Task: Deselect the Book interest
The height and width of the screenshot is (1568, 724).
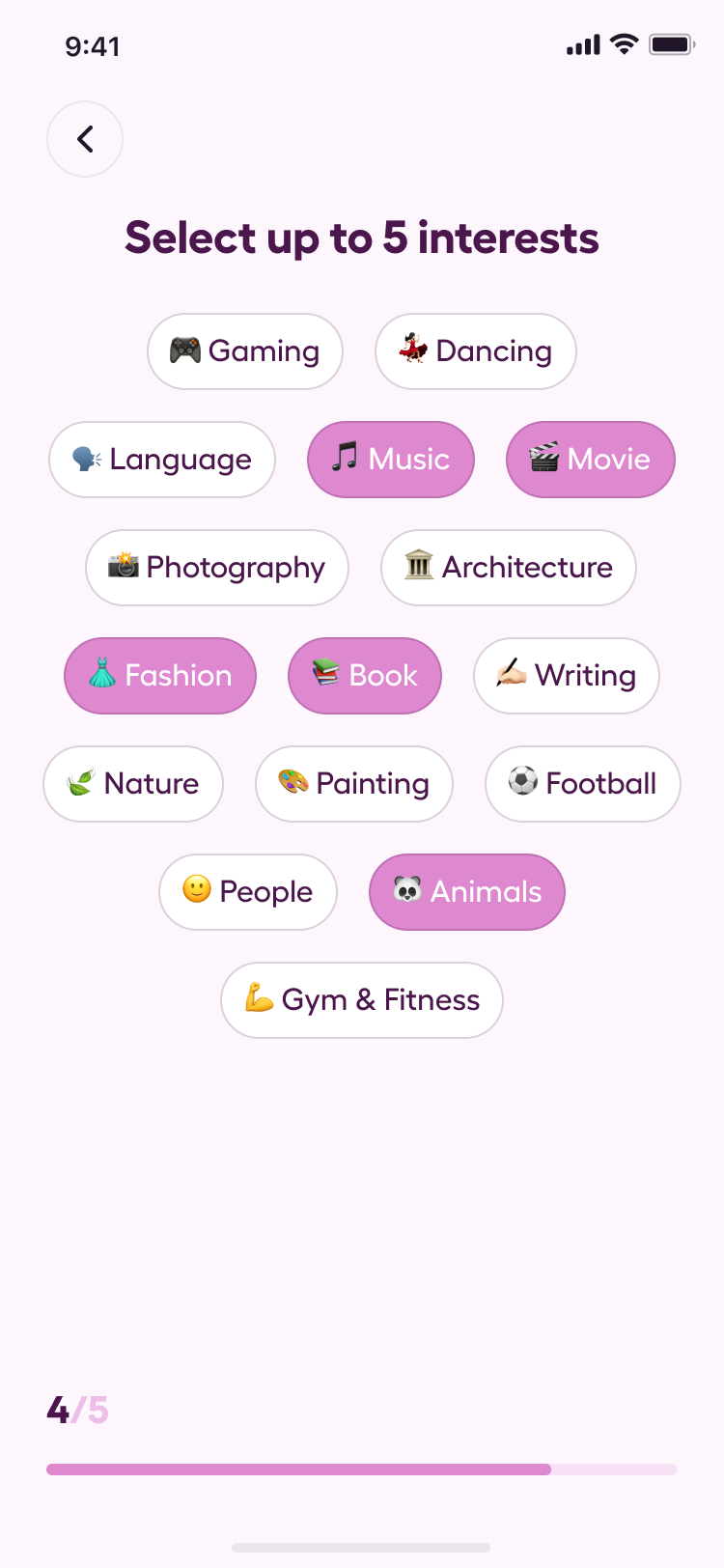Action: coord(365,676)
